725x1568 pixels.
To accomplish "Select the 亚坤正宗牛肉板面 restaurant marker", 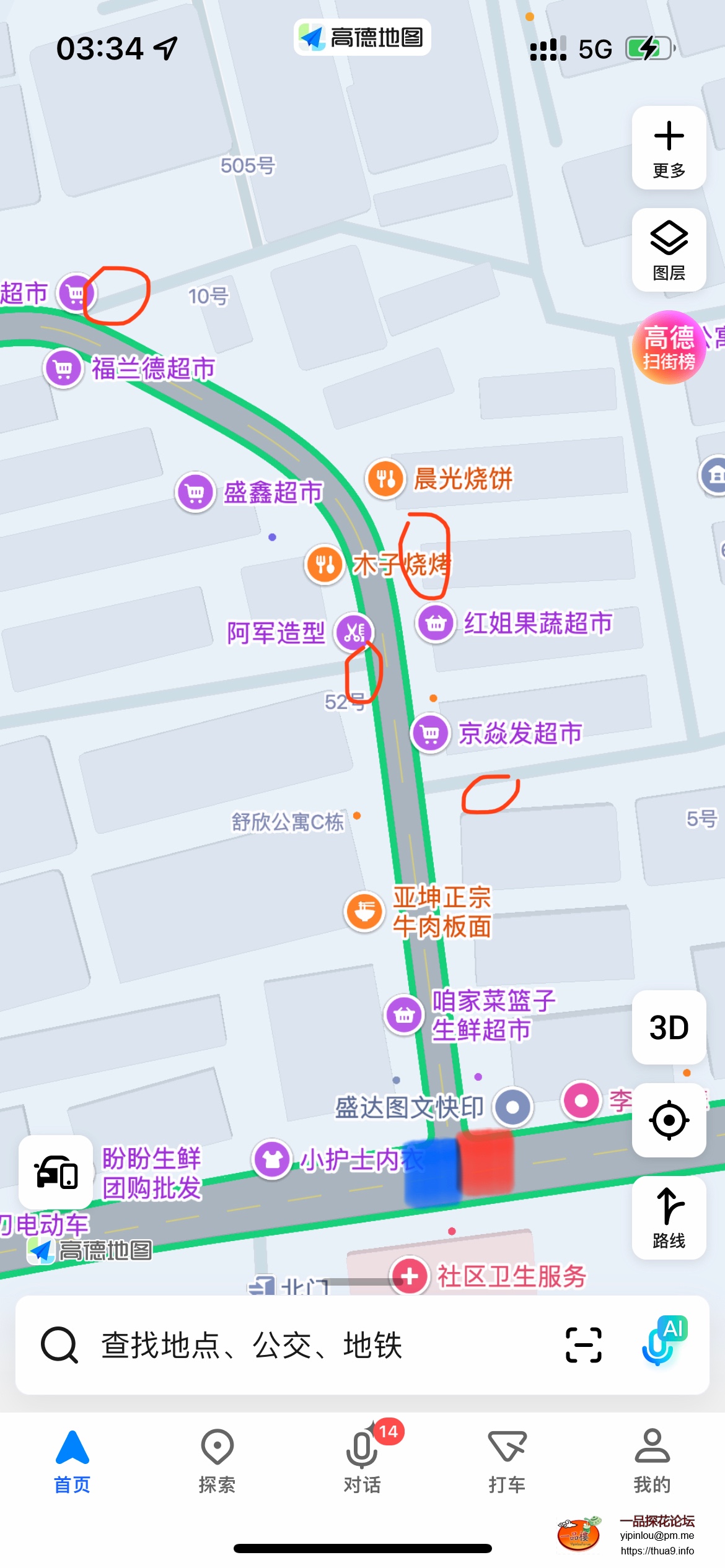I will pyautogui.click(x=364, y=912).
